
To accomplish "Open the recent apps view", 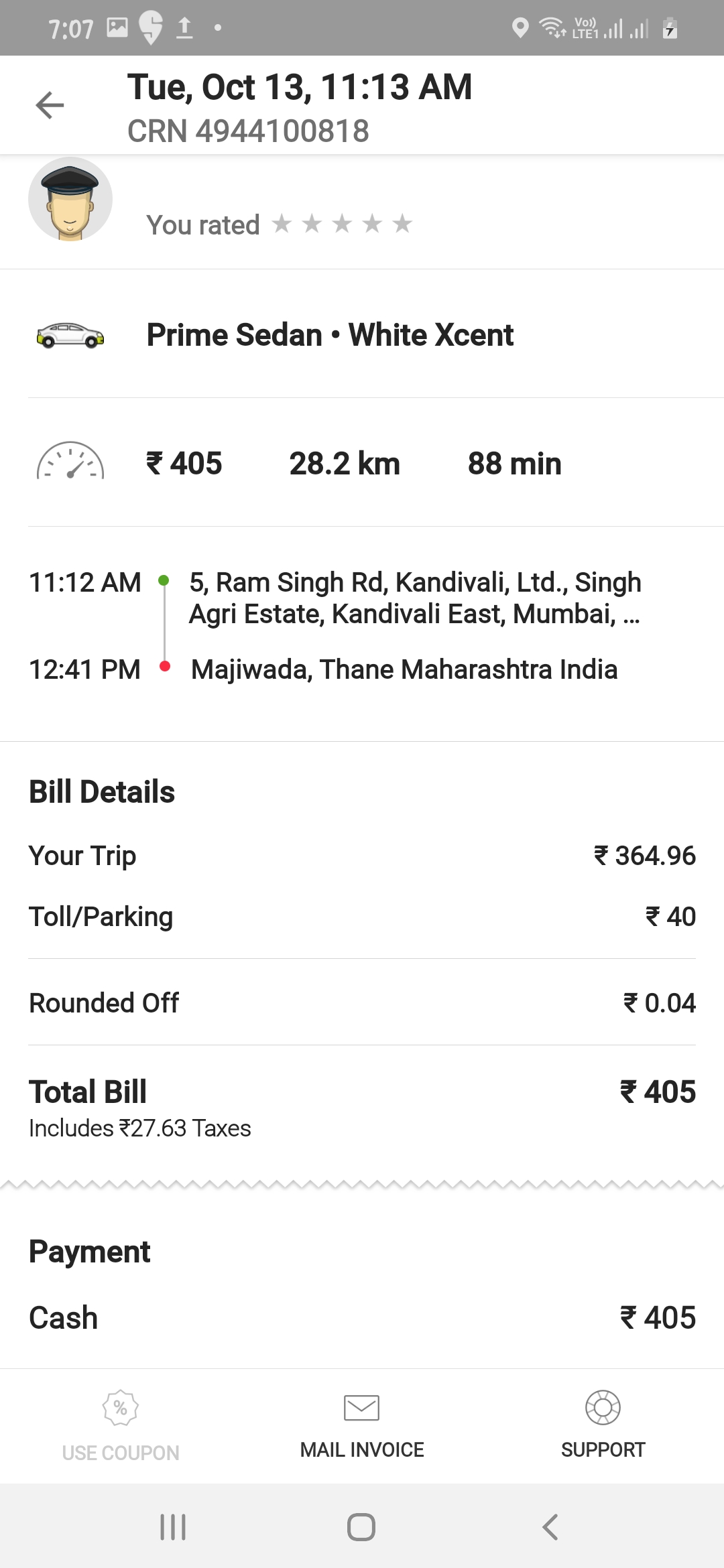I will (173, 1527).
